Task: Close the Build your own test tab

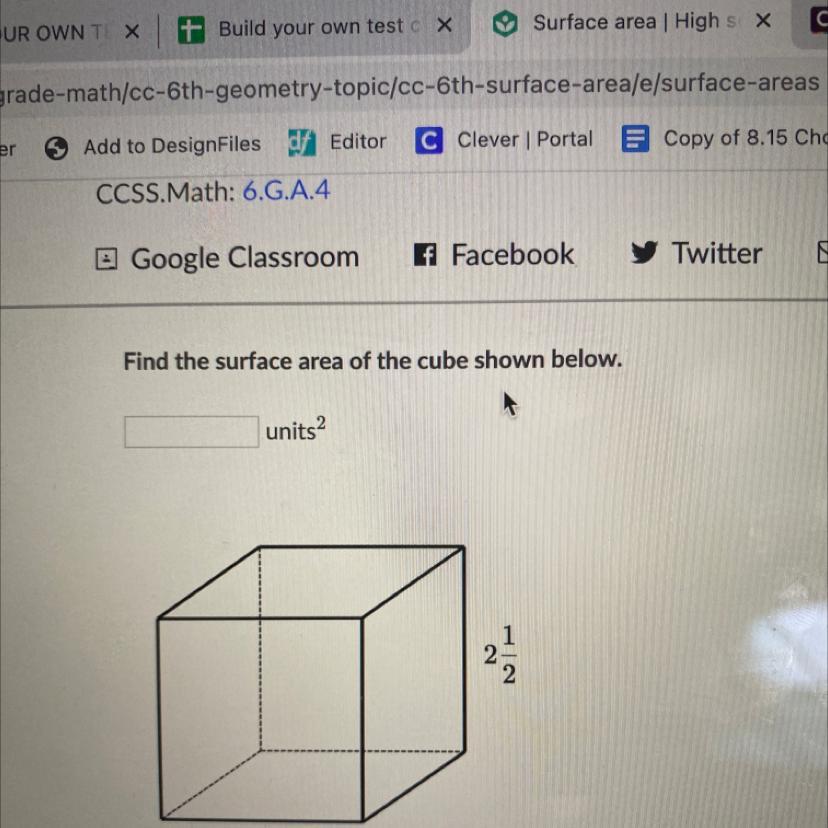Action: pos(445,26)
